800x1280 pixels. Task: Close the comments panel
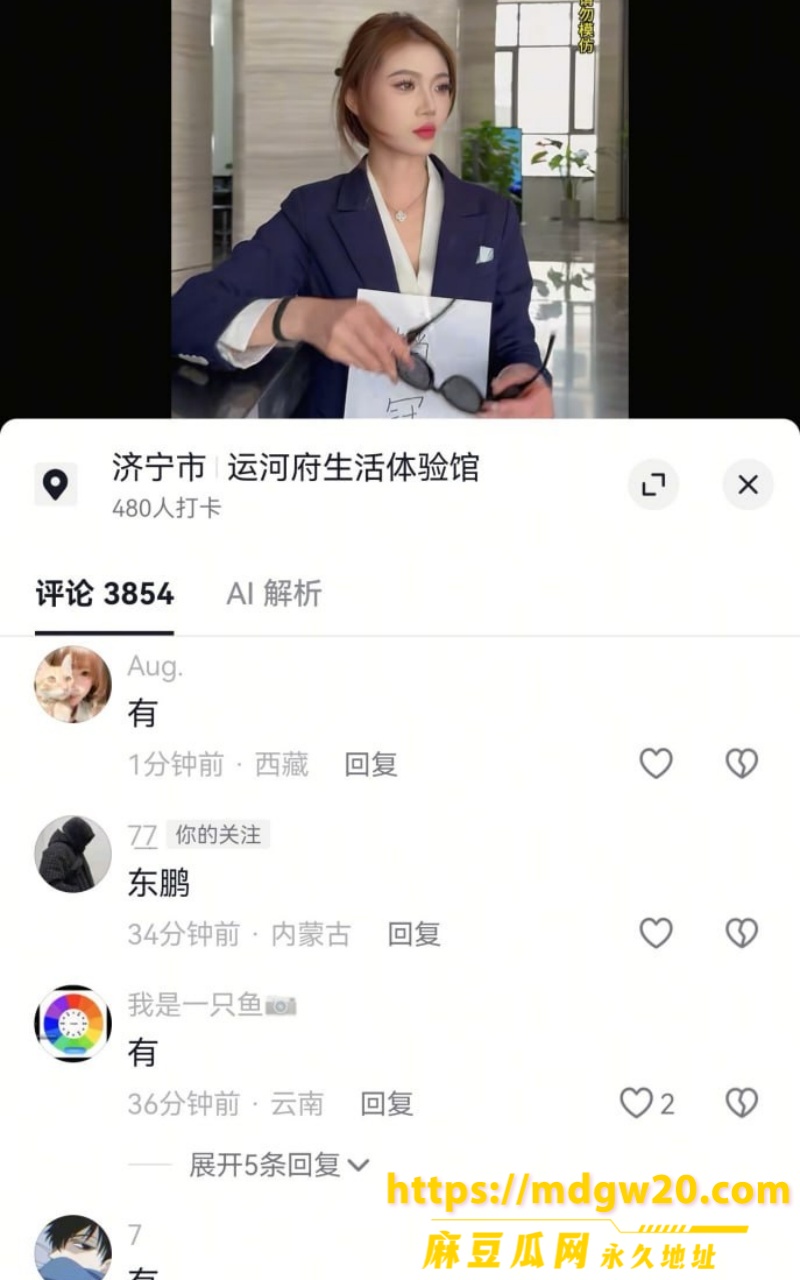[747, 485]
